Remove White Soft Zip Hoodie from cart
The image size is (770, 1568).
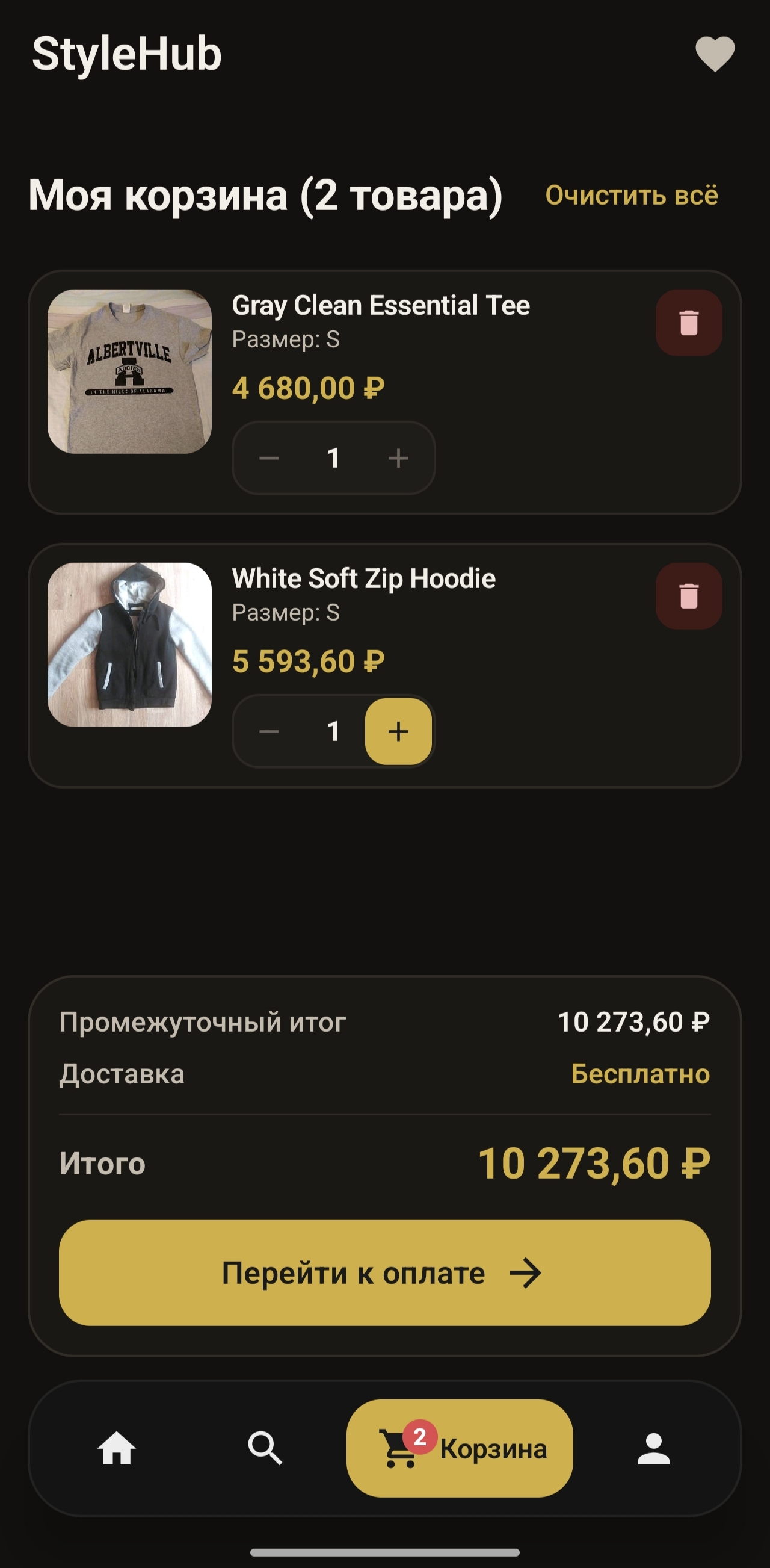pyautogui.click(x=689, y=596)
